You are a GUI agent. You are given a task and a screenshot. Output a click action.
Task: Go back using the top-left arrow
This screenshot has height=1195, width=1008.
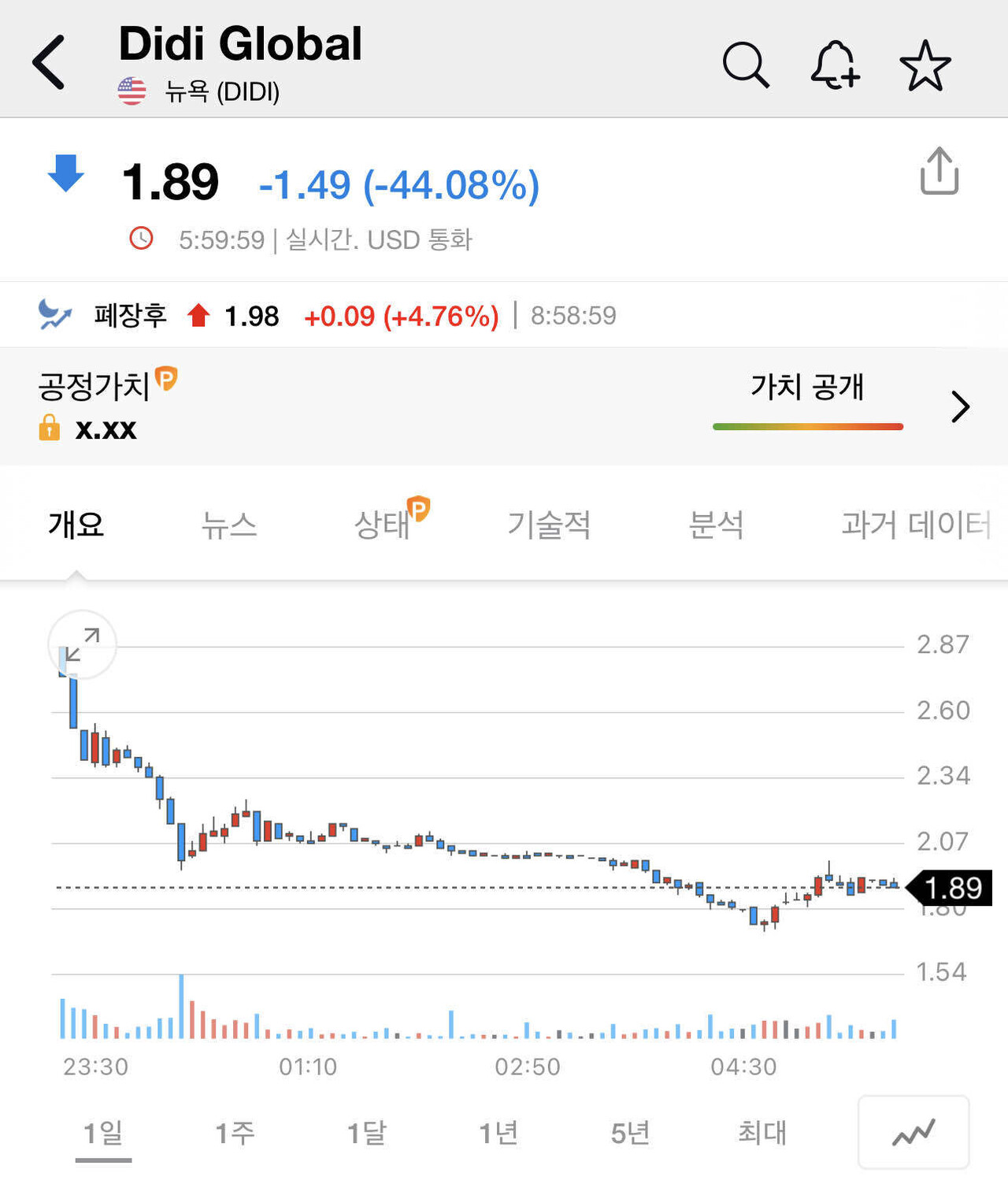(49, 63)
